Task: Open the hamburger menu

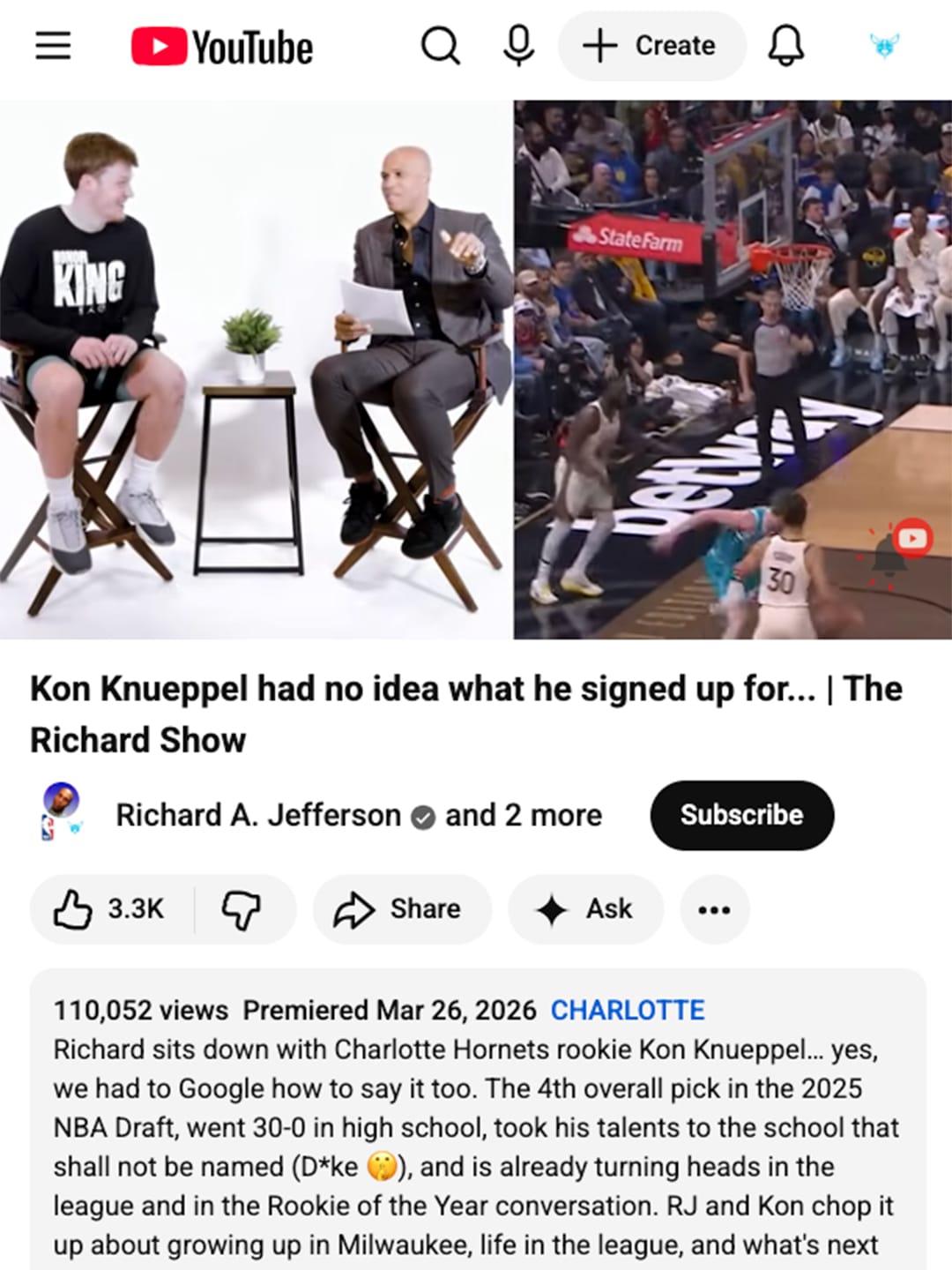Action: 53,46
